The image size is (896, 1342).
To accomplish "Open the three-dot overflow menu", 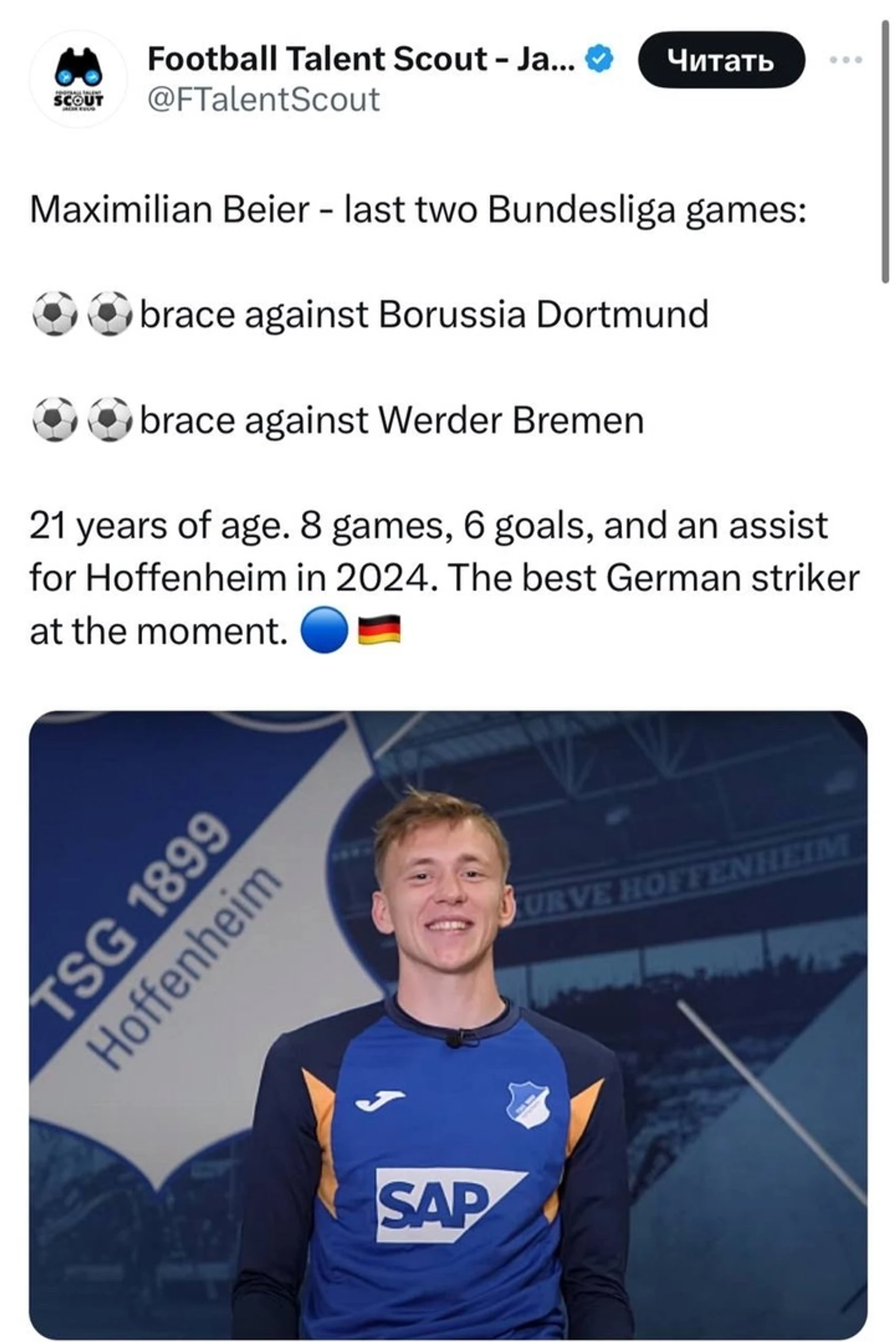I will pos(846,60).
